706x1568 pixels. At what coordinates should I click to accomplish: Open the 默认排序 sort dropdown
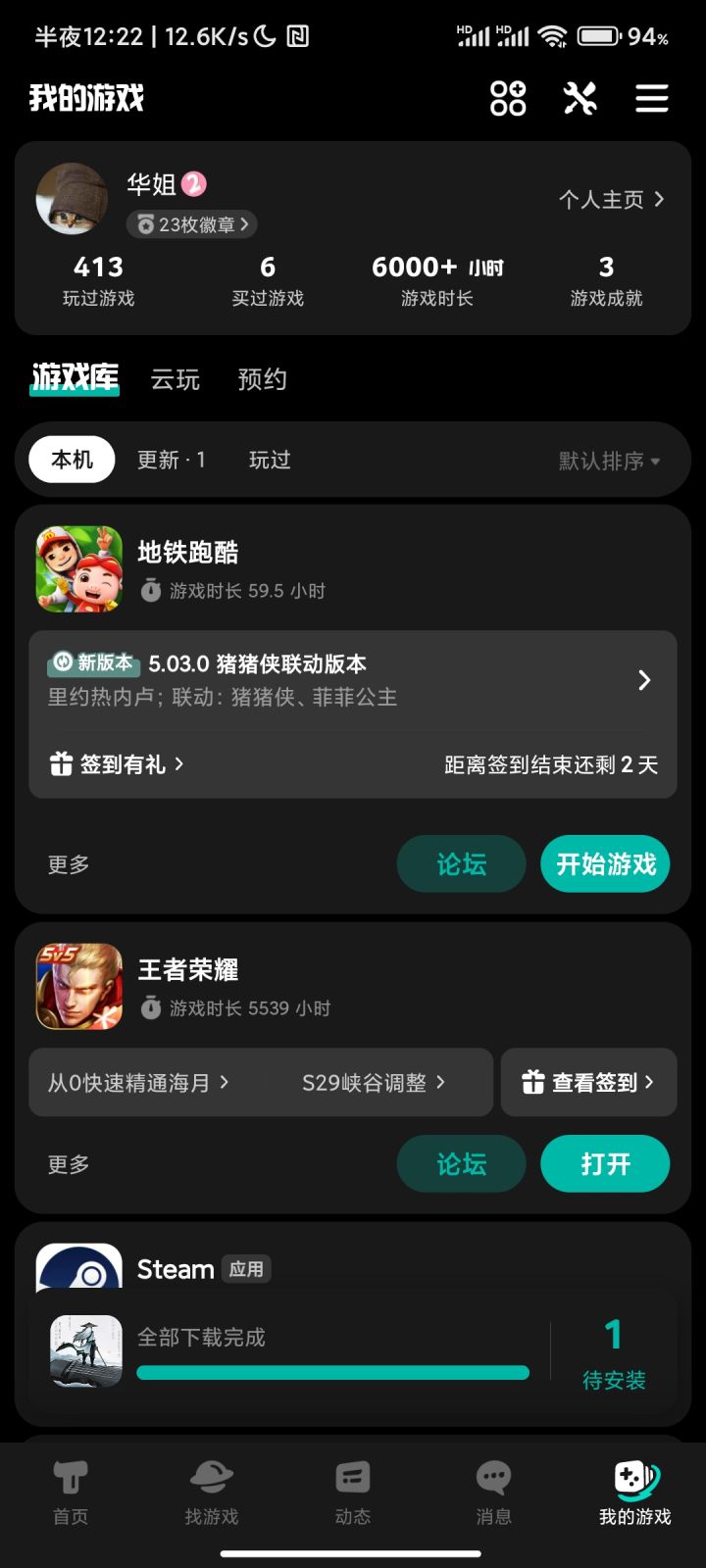tap(610, 460)
